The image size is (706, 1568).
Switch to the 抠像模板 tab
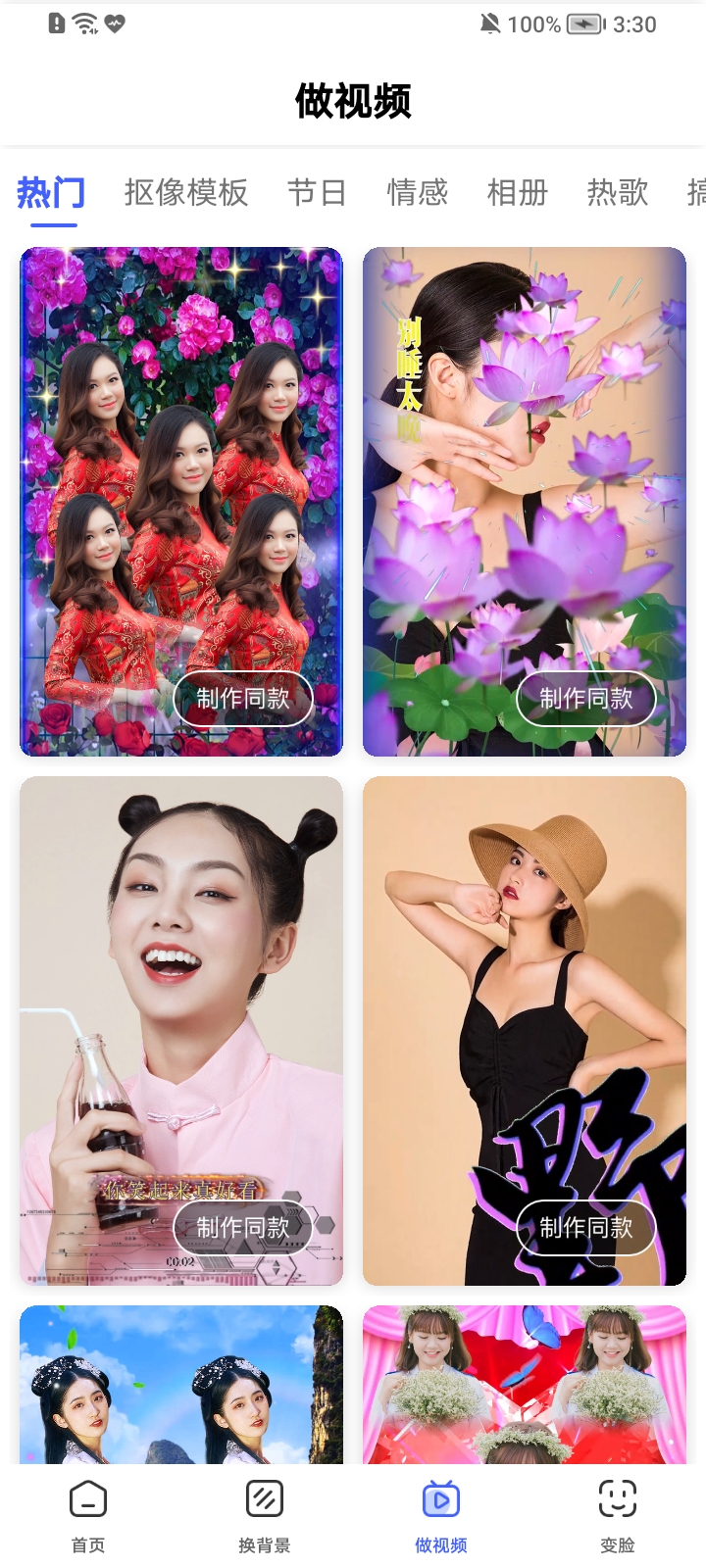coord(186,193)
